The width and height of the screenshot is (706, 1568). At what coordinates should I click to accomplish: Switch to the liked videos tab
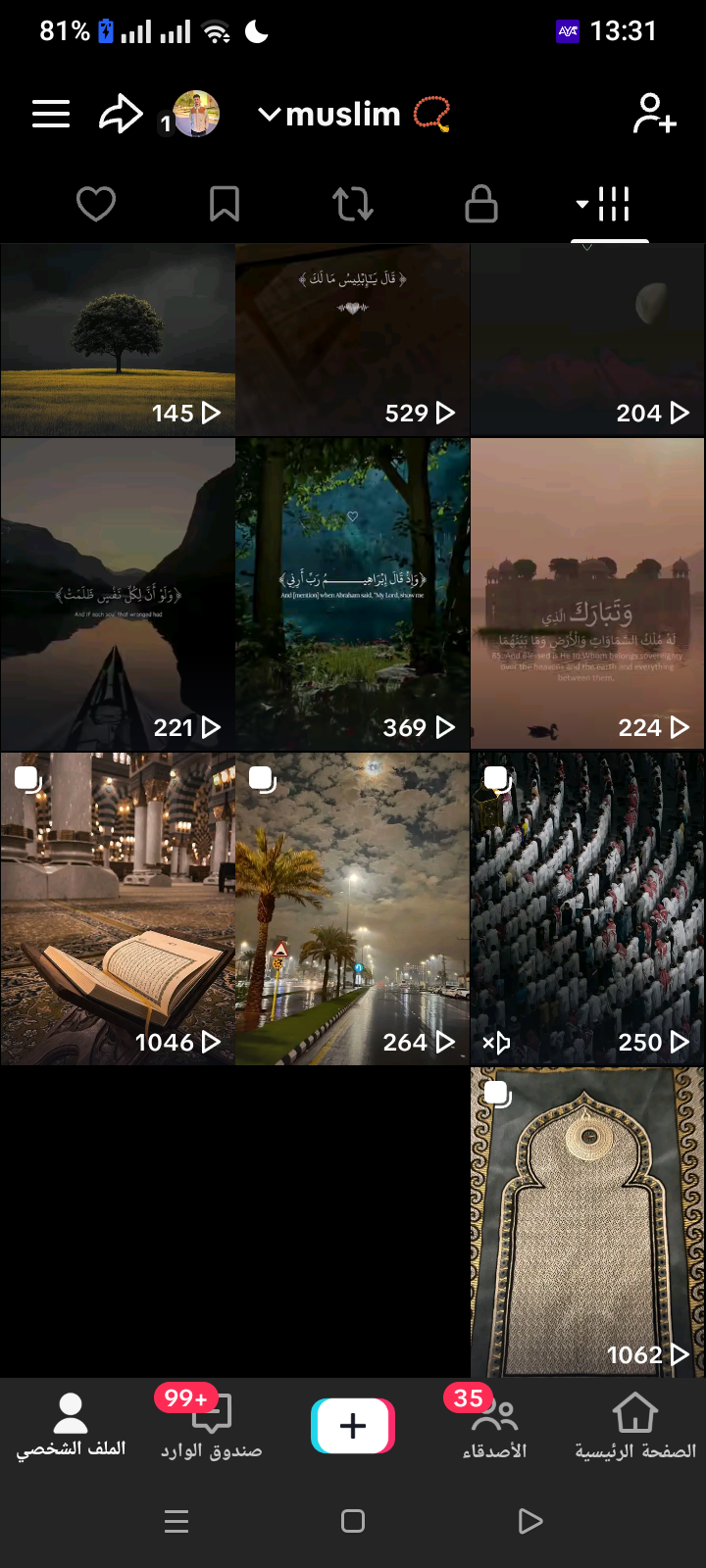coord(96,204)
